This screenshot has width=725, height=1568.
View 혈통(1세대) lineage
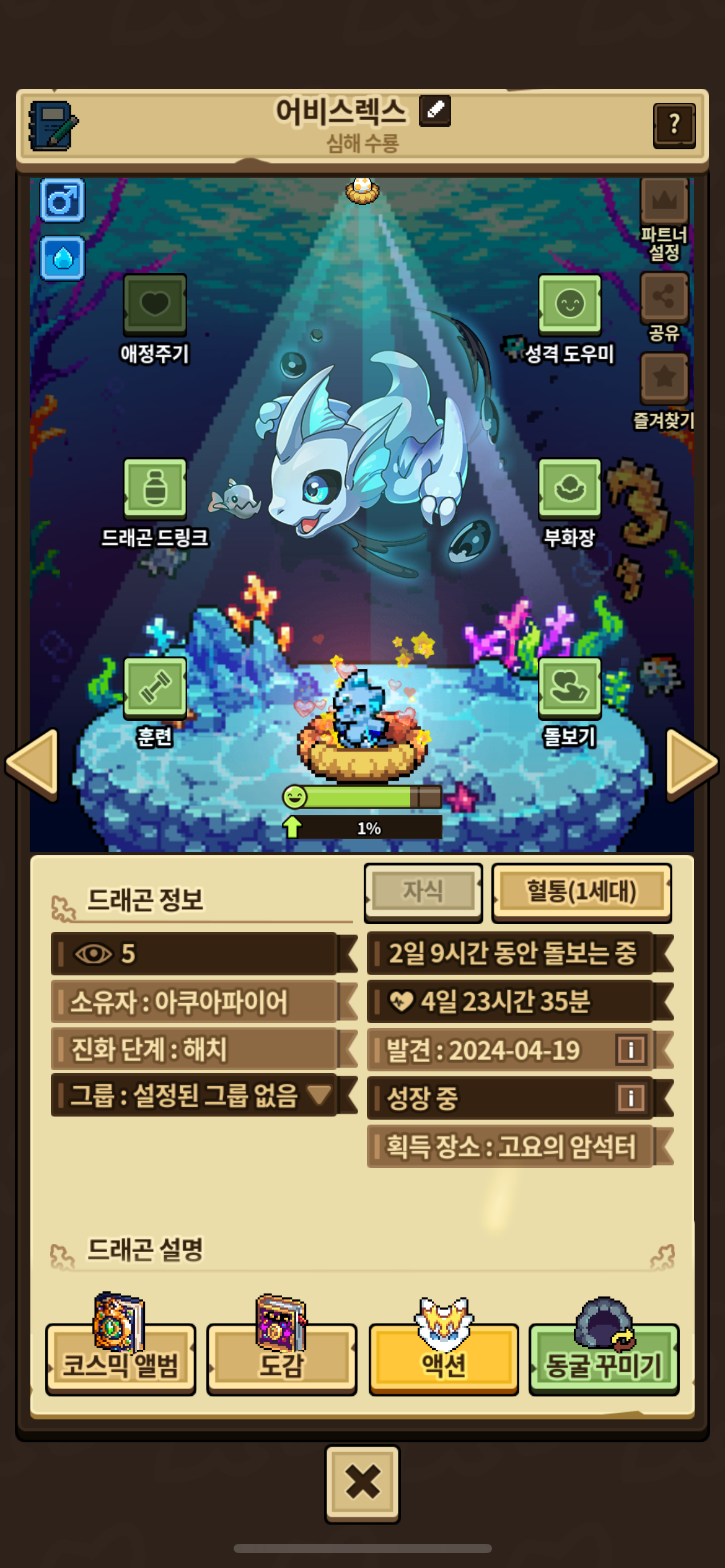[581, 892]
